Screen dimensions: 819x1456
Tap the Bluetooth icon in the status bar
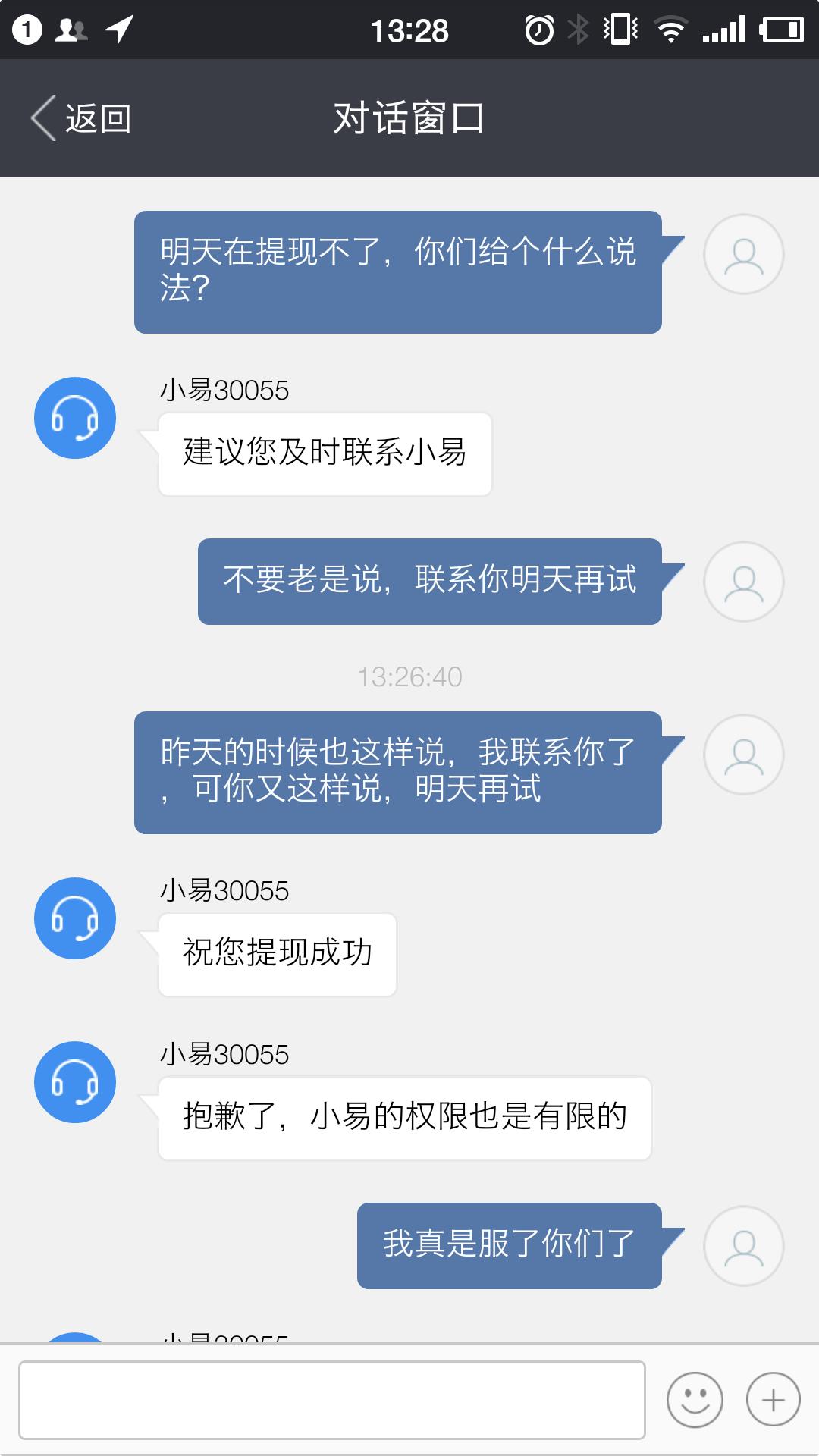pos(579,30)
